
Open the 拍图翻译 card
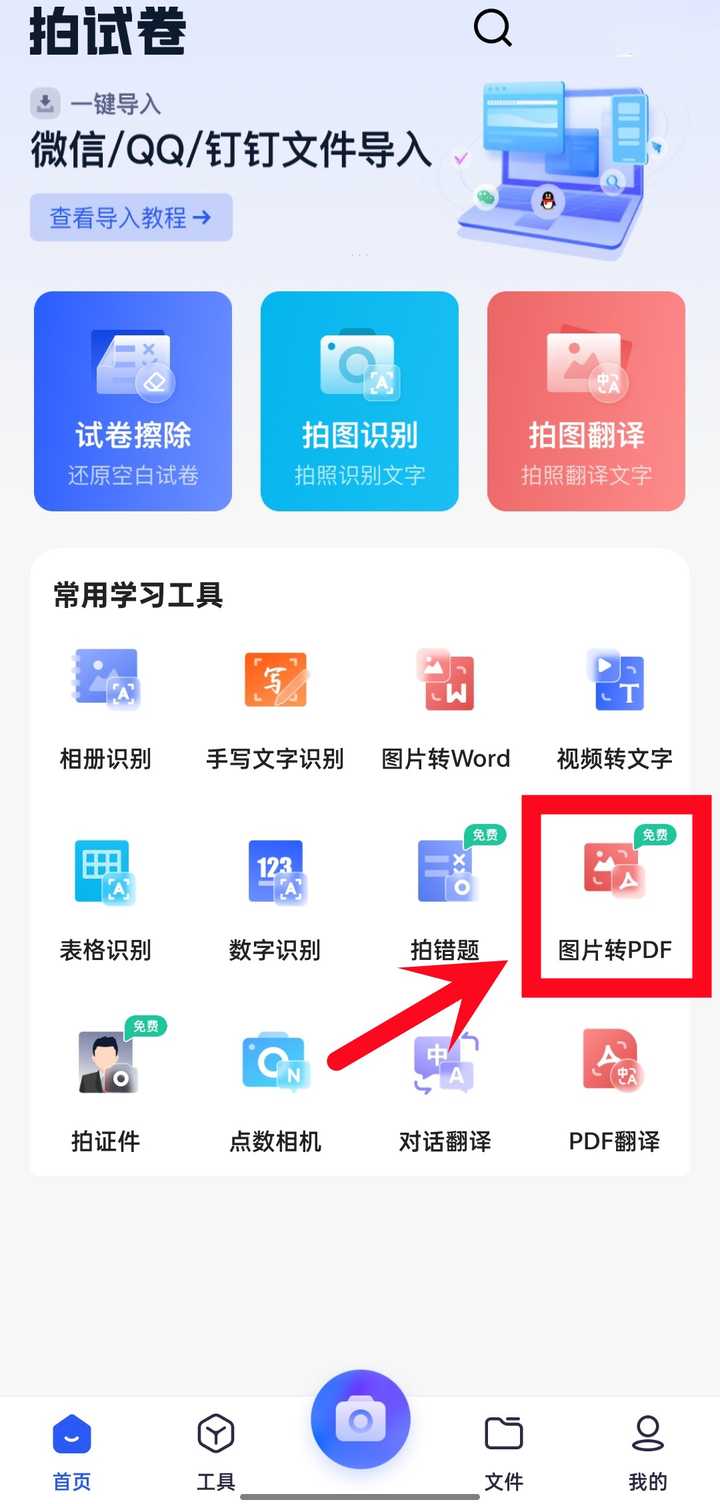[586, 401]
